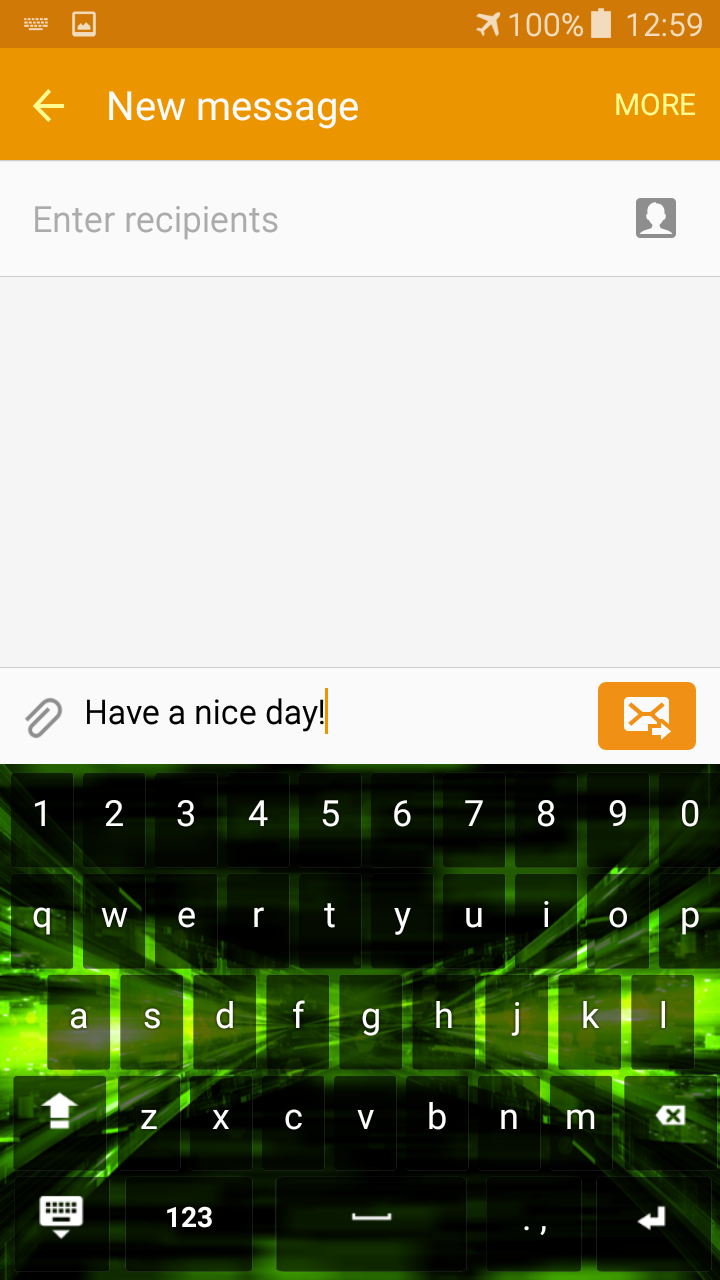Open the MORE menu
720x1280 pixels.
pyautogui.click(x=654, y=104)
